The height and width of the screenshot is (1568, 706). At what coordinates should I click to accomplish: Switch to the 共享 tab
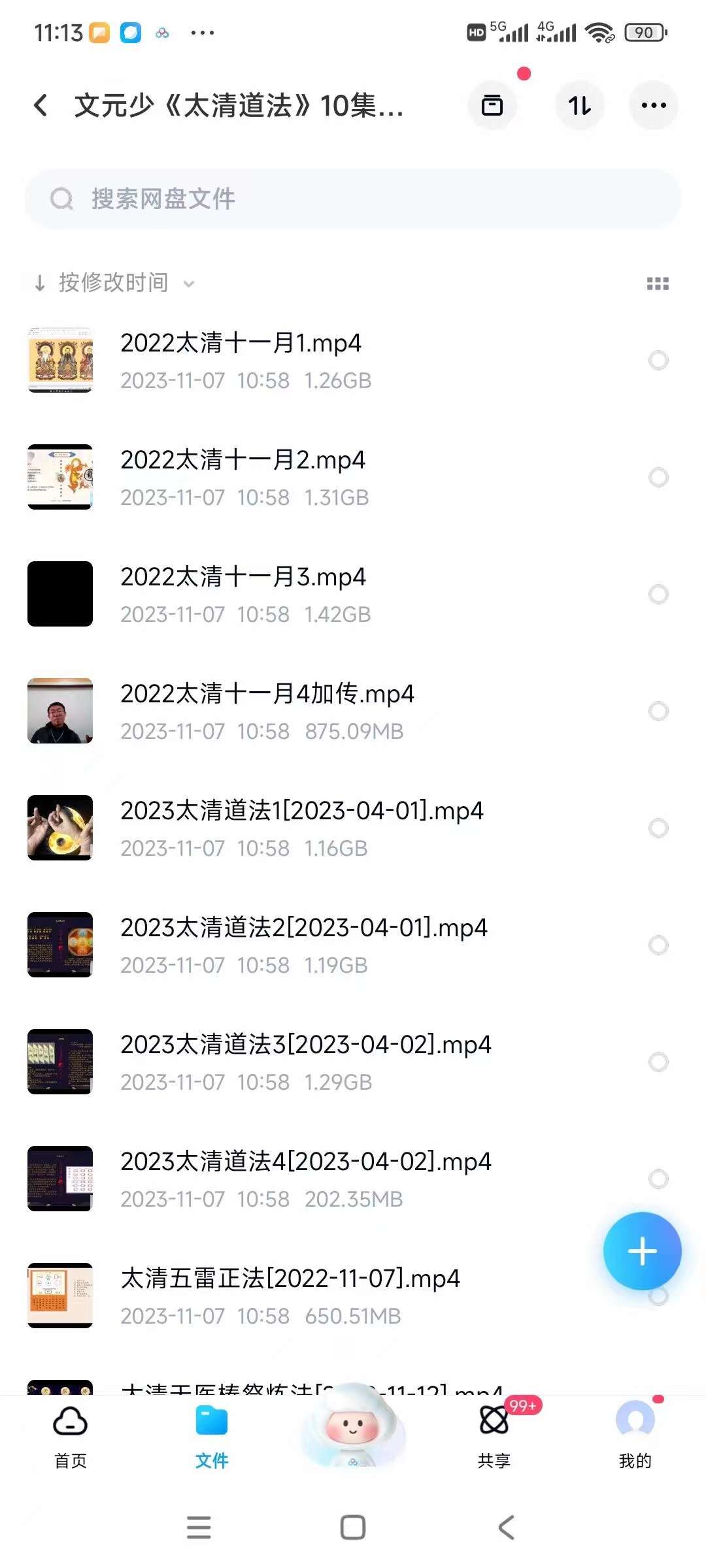click(494, 1435)
